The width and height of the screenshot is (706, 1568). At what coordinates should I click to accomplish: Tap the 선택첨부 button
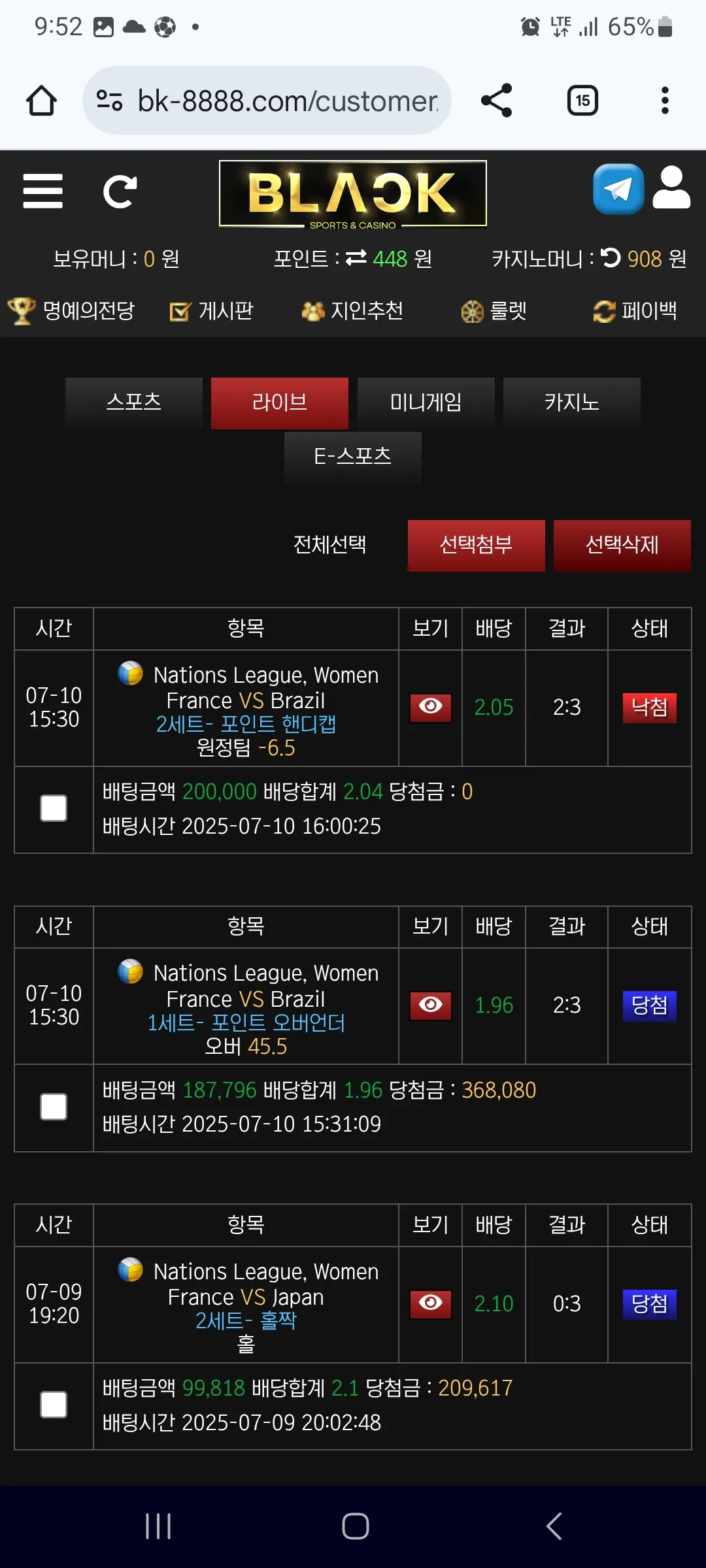pyautogui.click(x=477, y=546)
